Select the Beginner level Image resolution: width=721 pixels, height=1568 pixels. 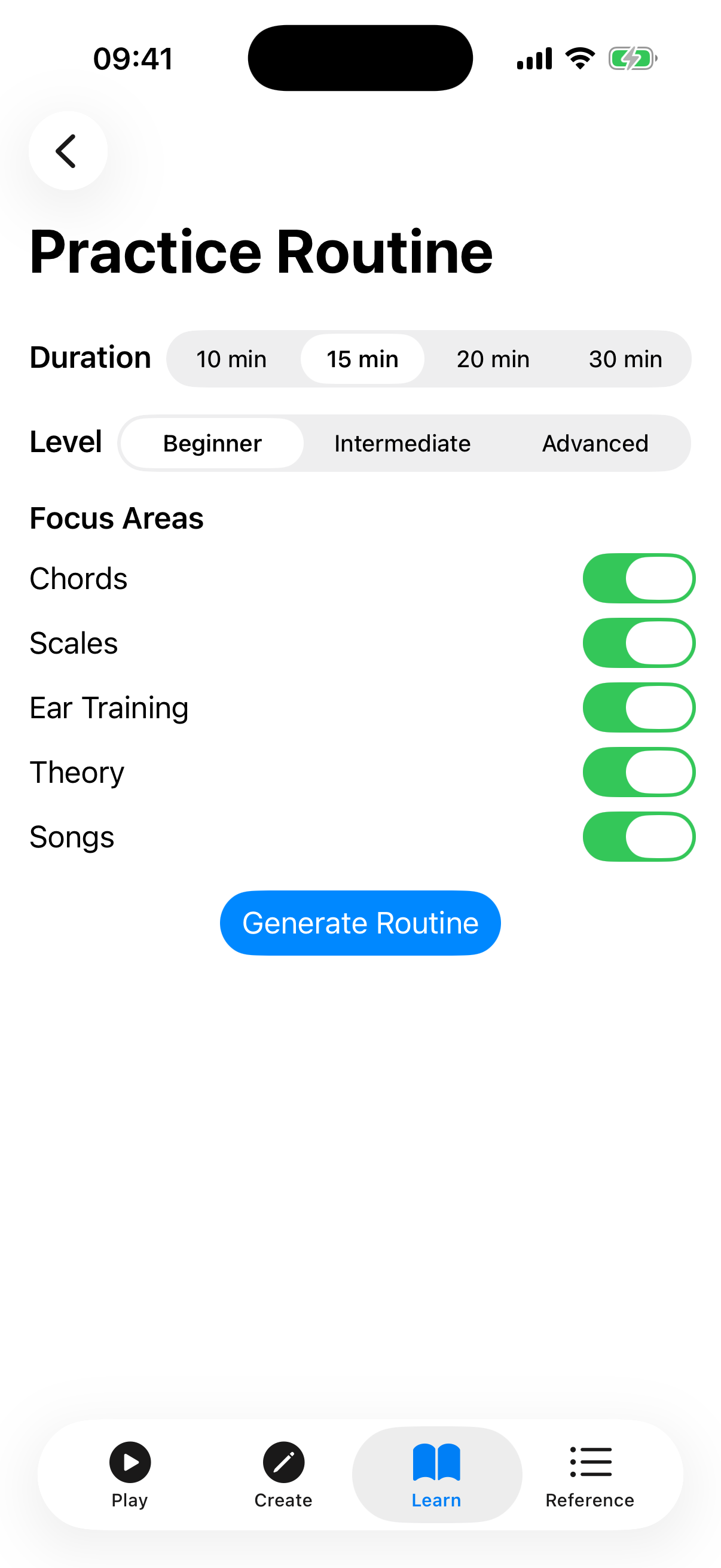point(212,443)
